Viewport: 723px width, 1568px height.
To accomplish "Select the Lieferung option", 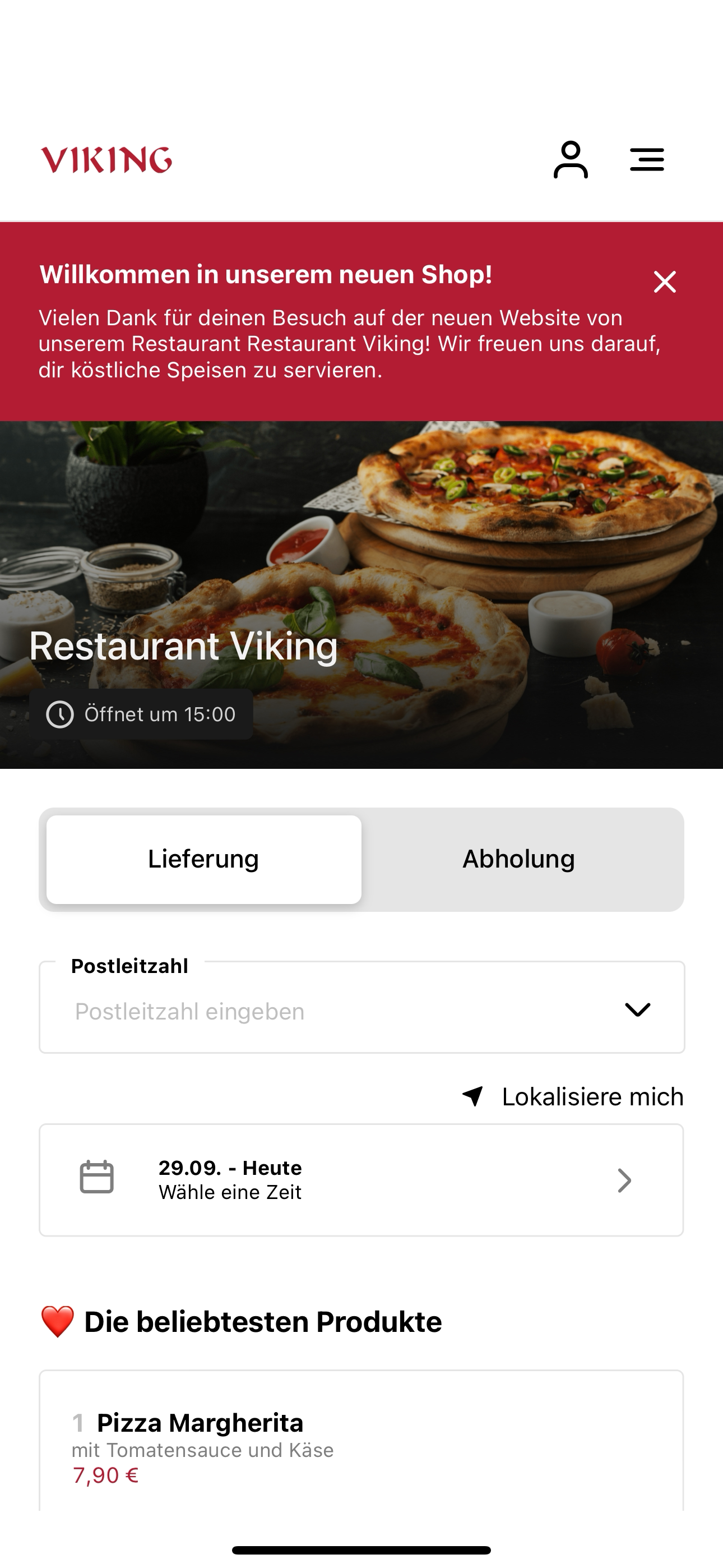I will click(x=204, y=859).
